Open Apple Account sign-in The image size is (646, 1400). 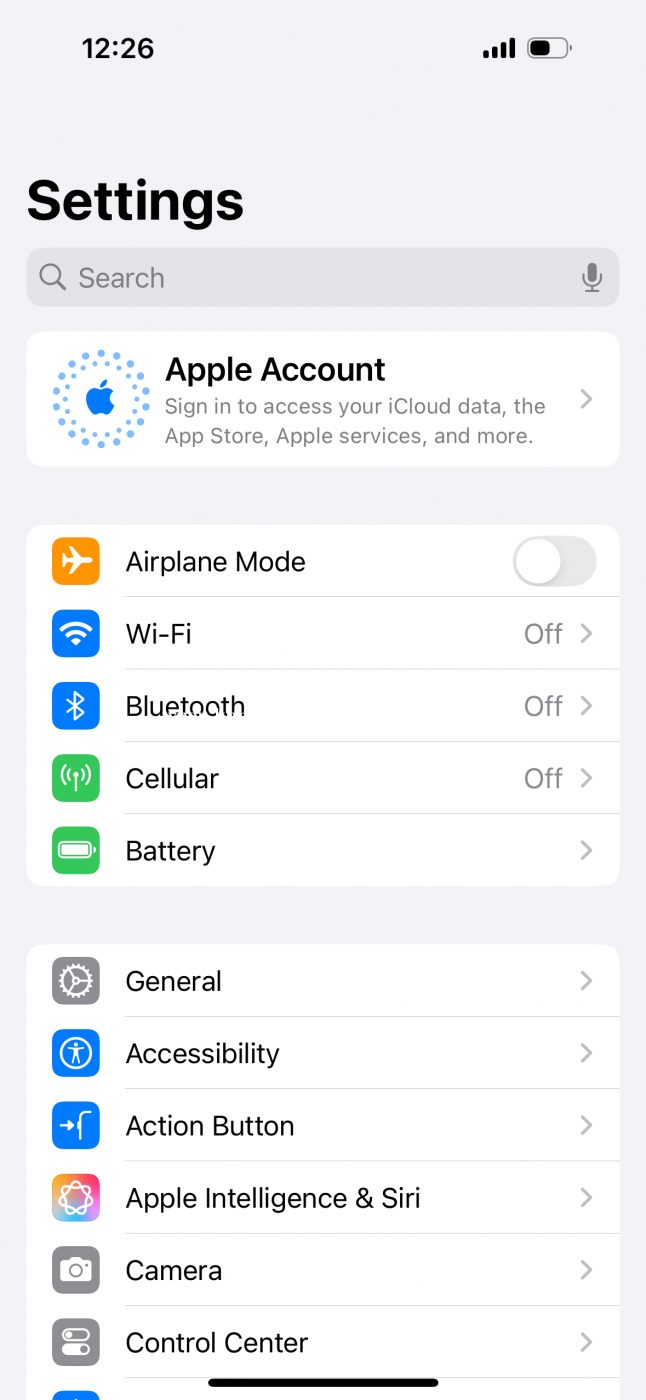pos(322,400)
